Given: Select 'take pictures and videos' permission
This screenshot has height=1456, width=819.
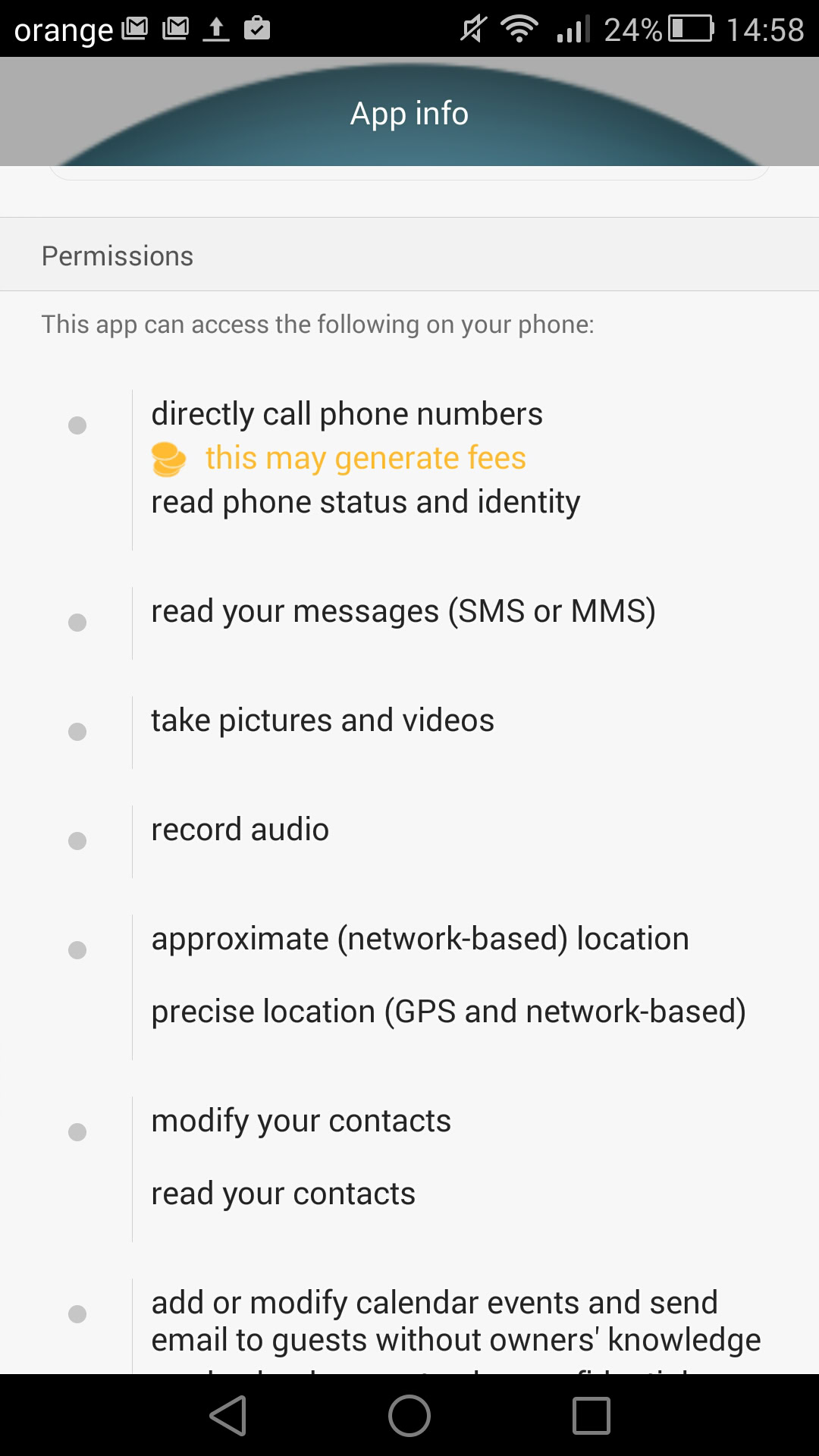Looking at the screenshot, I should [322, 720].
